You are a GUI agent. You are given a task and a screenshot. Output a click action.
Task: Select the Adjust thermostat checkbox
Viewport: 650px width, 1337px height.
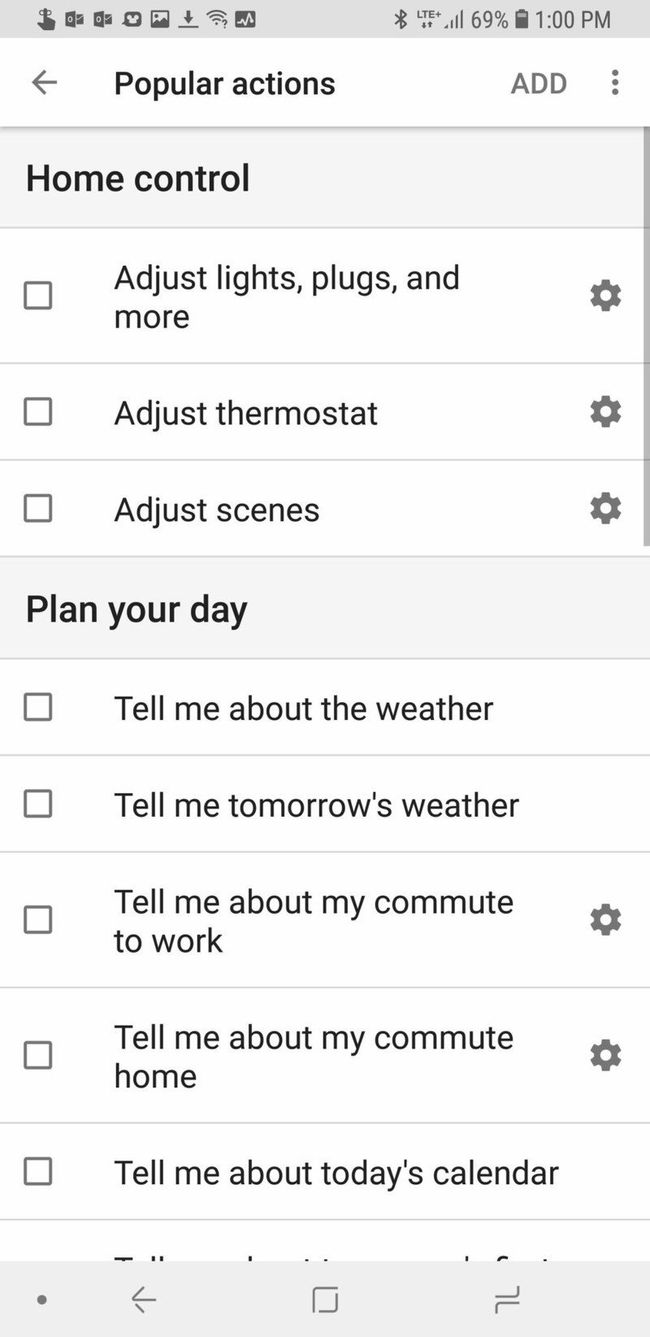point(38,412)
